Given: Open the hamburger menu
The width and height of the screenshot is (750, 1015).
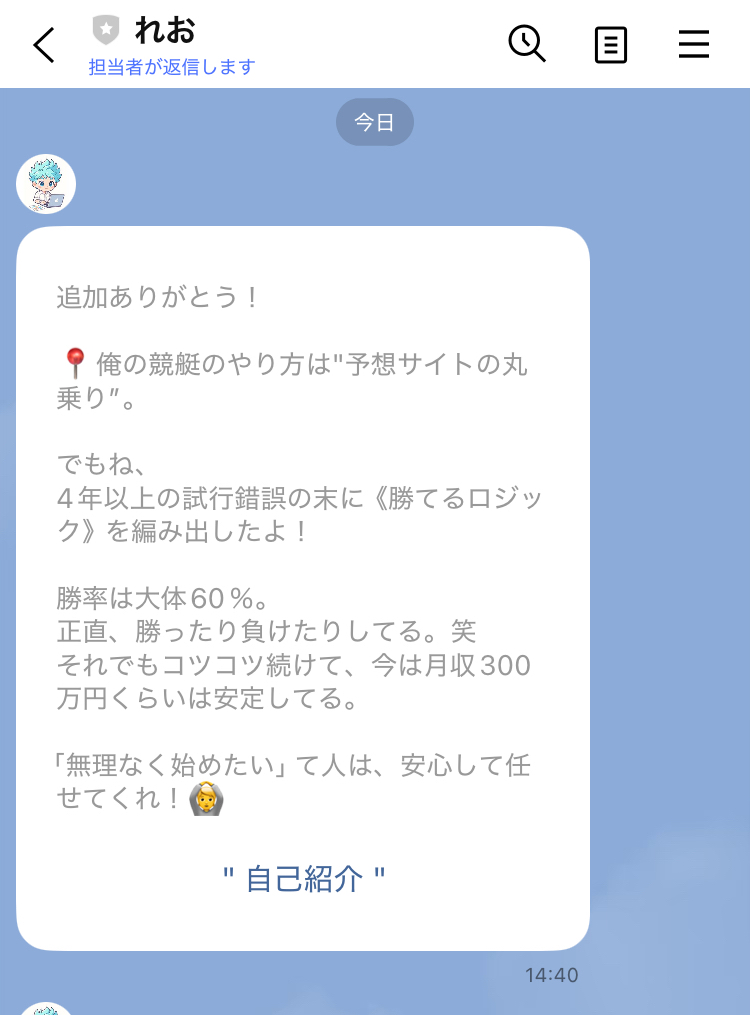Looking at the screenshot, I should click(x=693, y=44).
